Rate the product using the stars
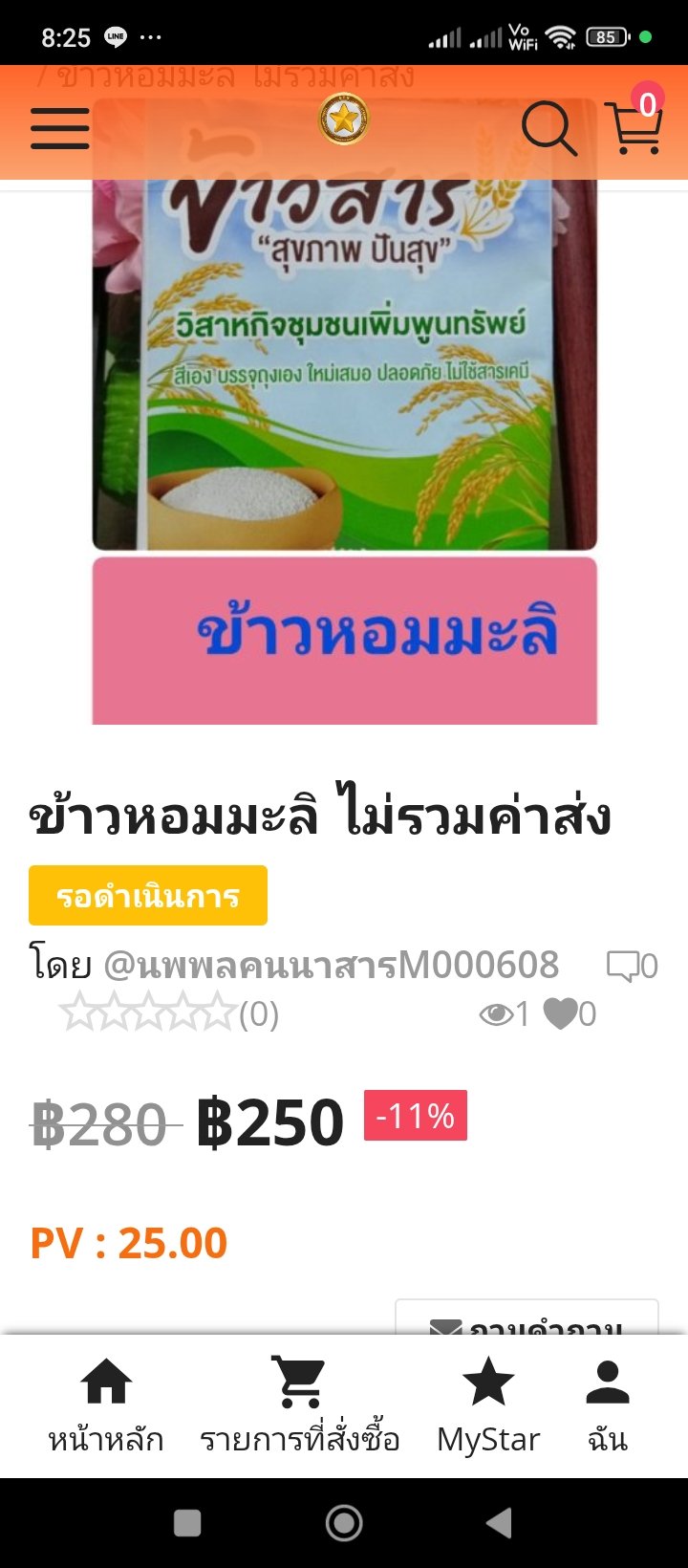The image size is (688, 1568). [x=148, y=1012]
